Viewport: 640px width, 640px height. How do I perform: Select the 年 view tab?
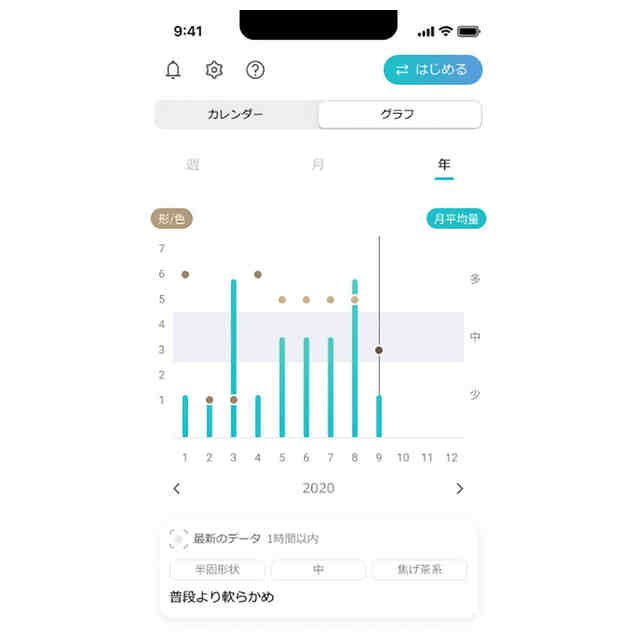pos(444,164)
